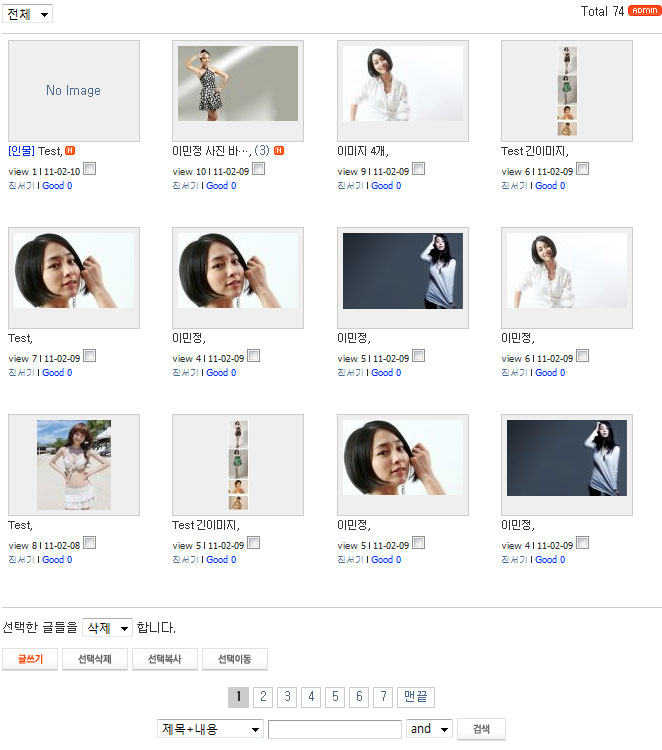Viewport: 662px width, 750px height.
Task: Jump to last page with 맨끝
Action: pyautogui.click(x=415, y=697)
